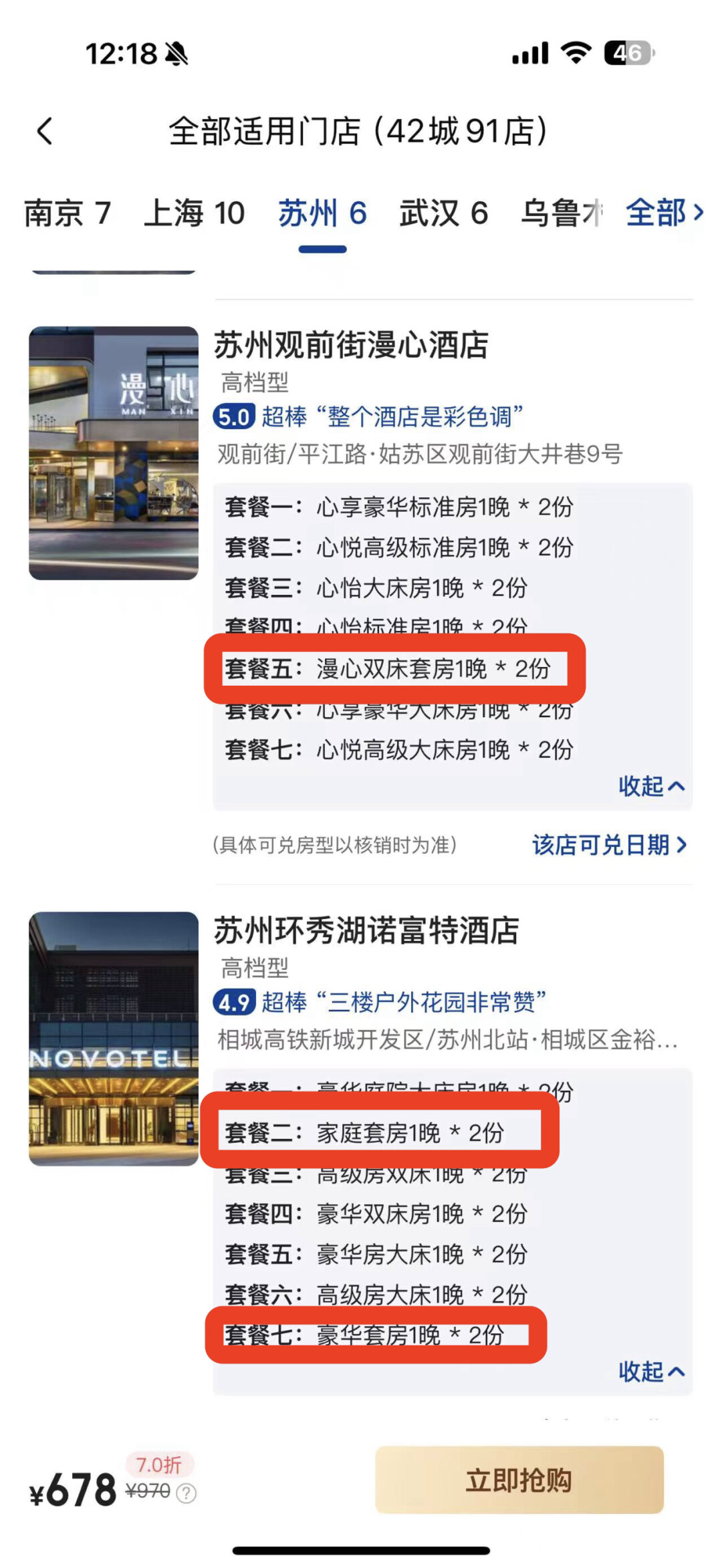
Task: Switch to the 南京 7 city tab
Action: pyautogui.click(x=67, y=214)
